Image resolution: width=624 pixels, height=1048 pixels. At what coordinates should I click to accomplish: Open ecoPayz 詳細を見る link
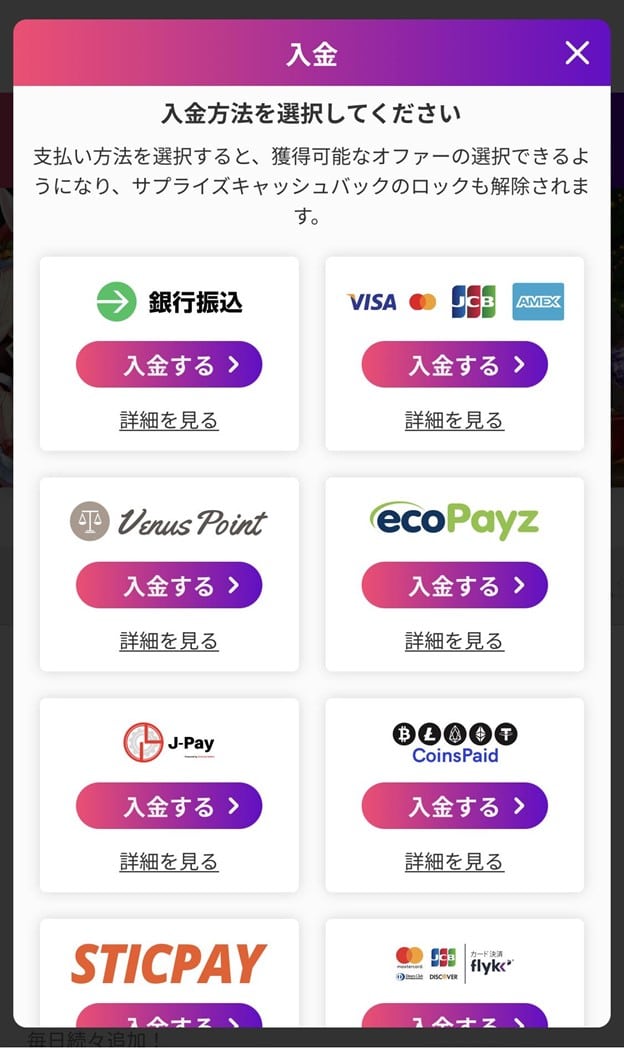(x=454, y=641)
